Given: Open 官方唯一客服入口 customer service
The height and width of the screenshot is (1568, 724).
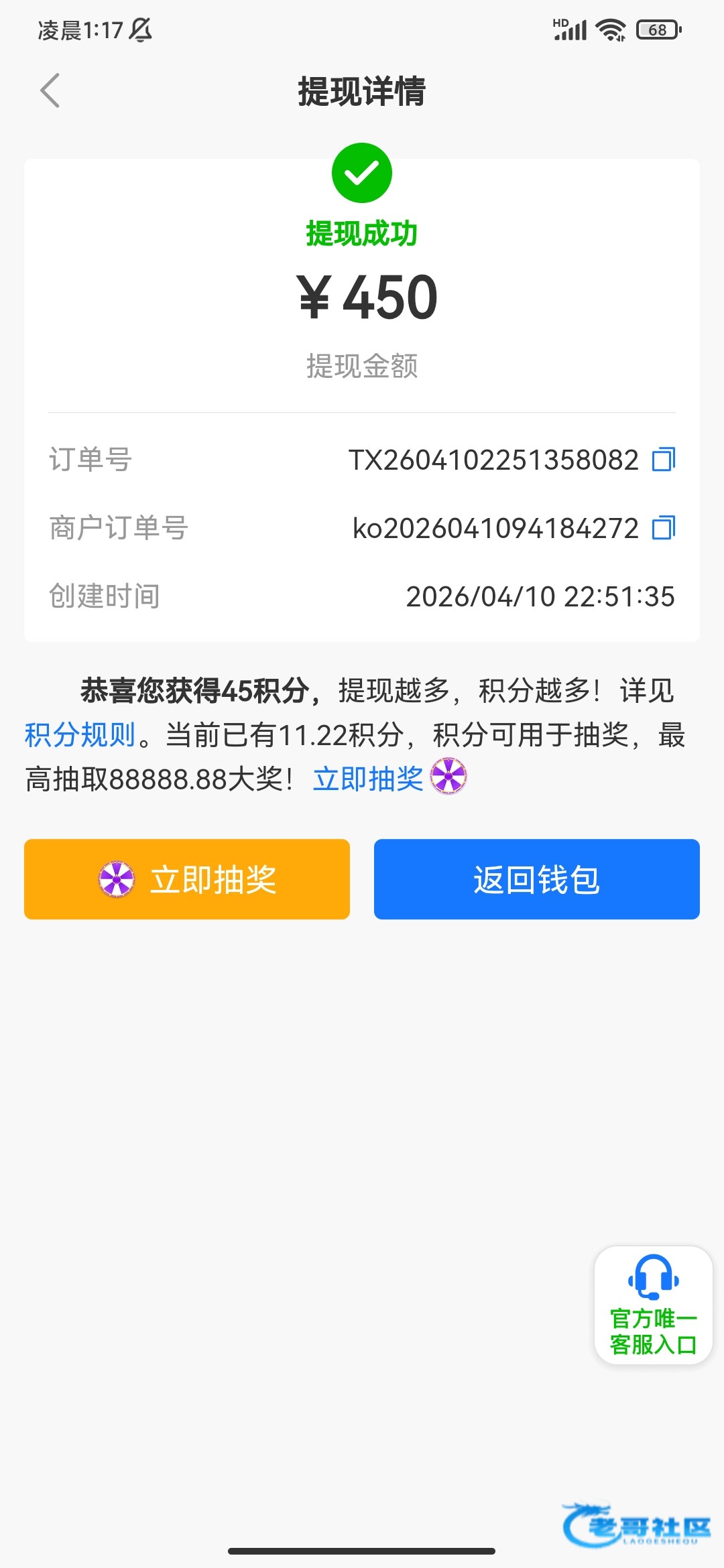Looking at the screenshot, I should tap(653, 1305).
